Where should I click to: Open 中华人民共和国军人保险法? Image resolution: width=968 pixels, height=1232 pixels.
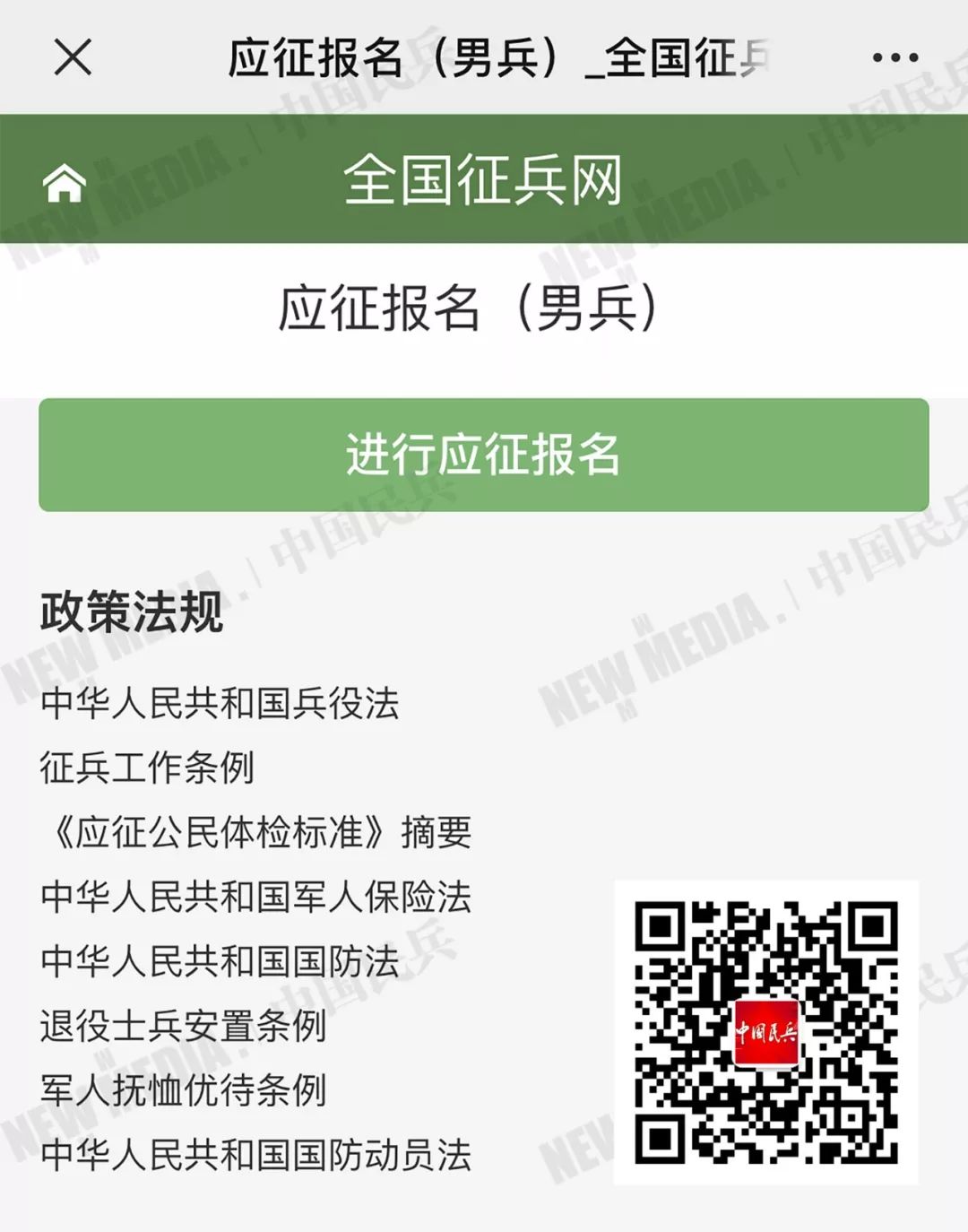tap(255, 897)
